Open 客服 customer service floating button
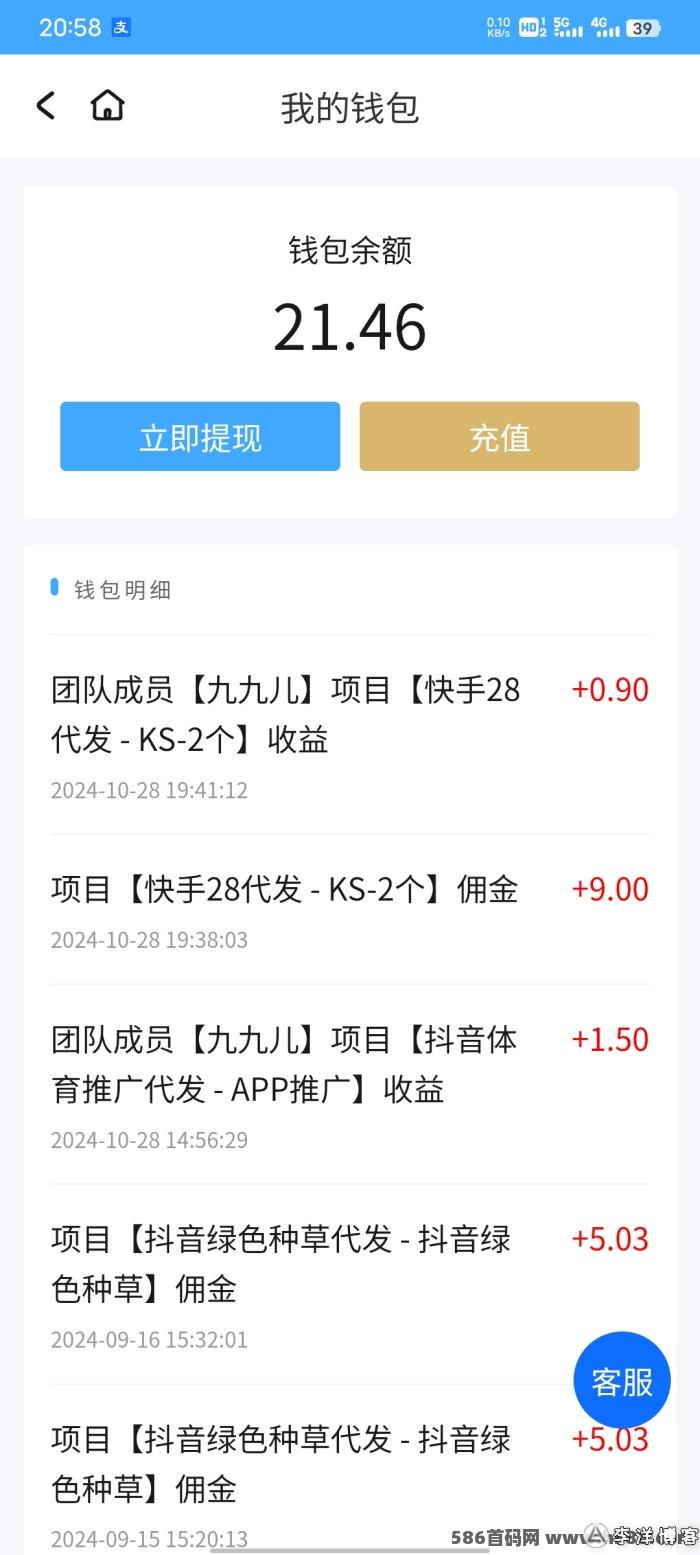 pos(622,1381)
